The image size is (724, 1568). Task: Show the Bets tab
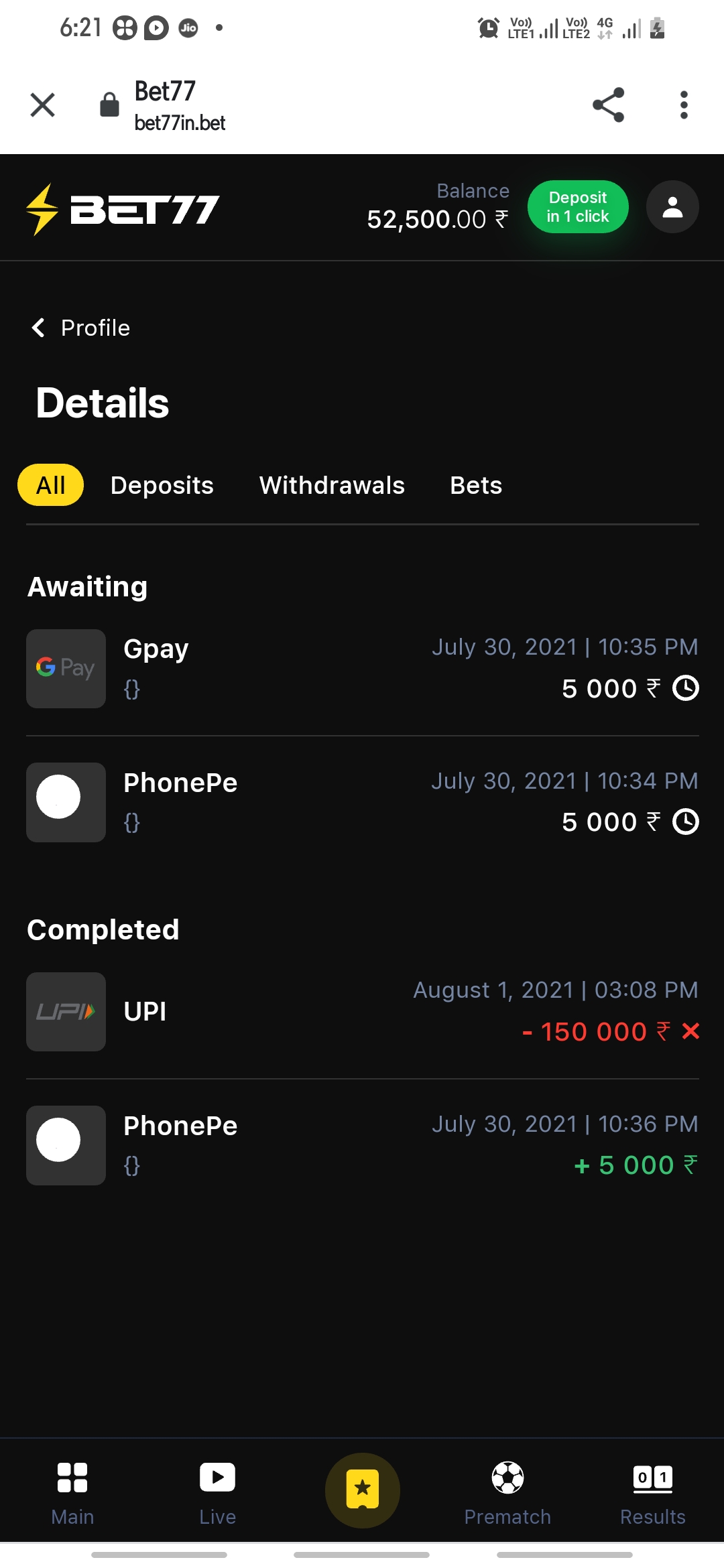476,485
